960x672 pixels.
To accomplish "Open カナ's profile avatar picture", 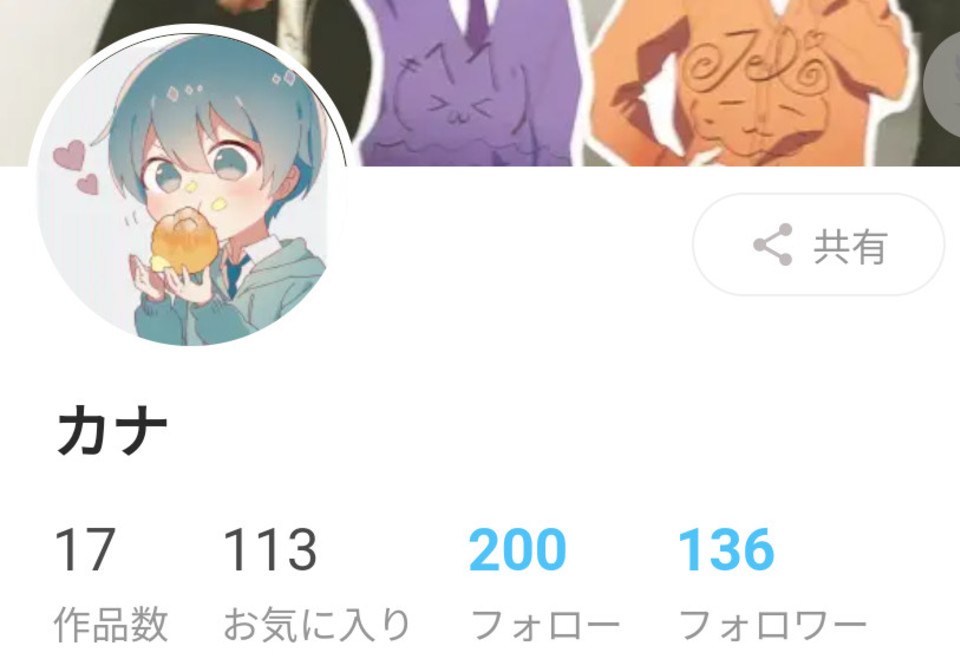I will point(190,188).
